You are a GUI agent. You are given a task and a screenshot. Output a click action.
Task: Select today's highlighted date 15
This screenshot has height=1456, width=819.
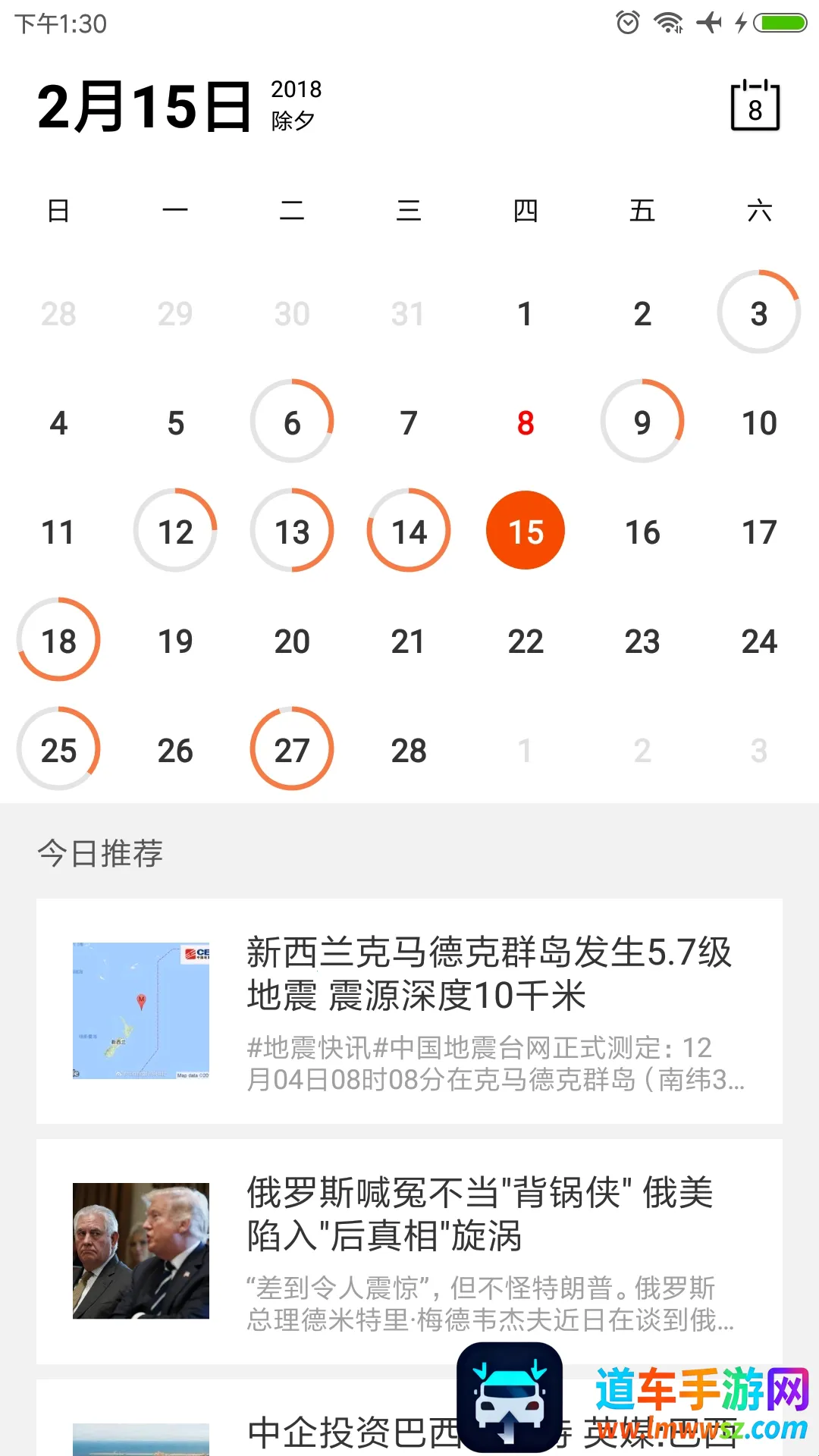coord(526,531)
